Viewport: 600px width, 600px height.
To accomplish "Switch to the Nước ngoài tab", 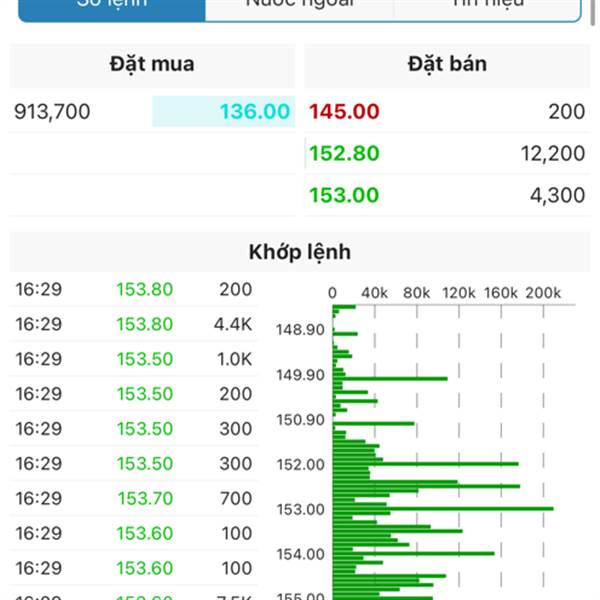I will [299, 7].
